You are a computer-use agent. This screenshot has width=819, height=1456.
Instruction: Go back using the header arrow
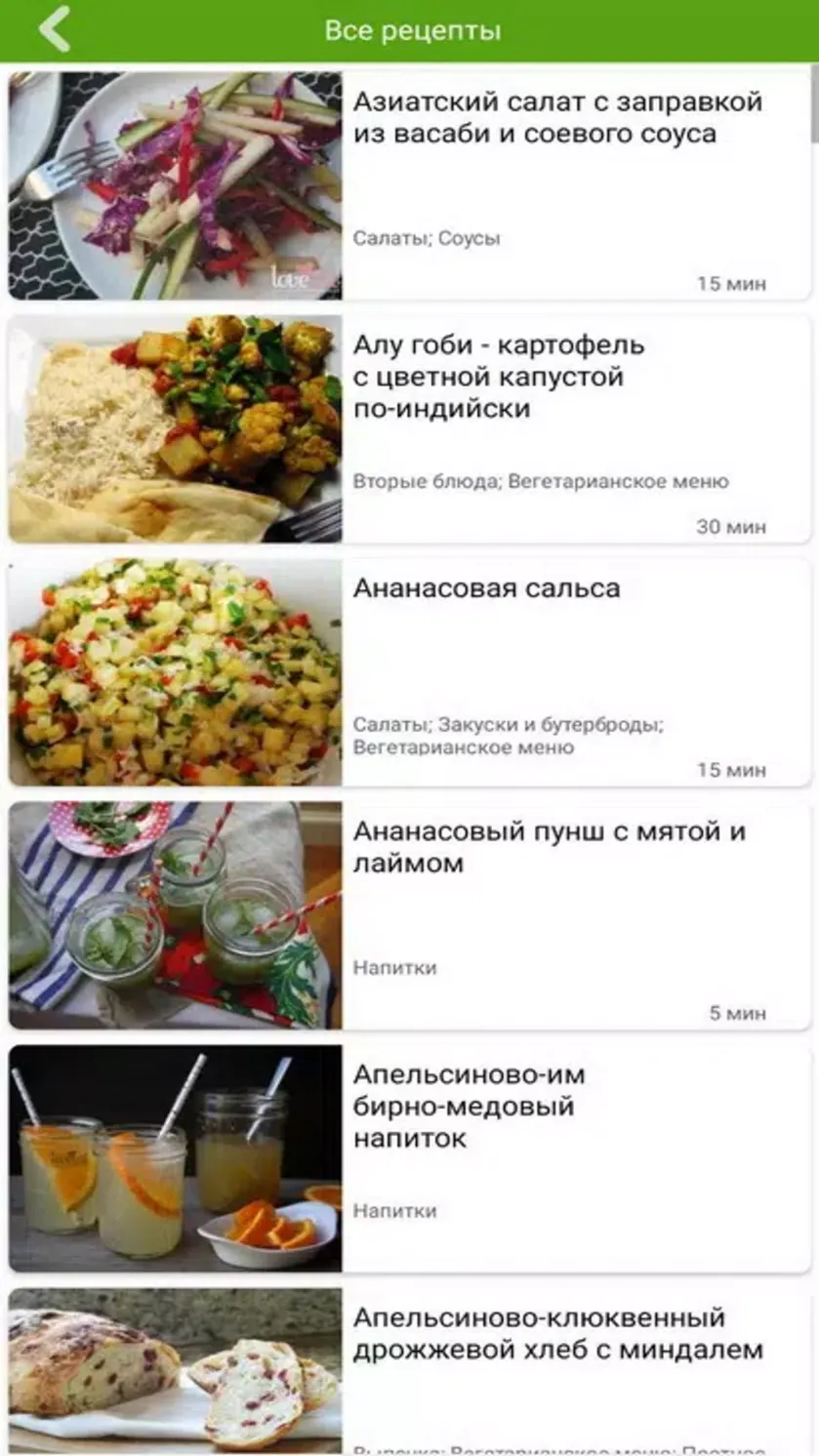[x=55, y=29]
